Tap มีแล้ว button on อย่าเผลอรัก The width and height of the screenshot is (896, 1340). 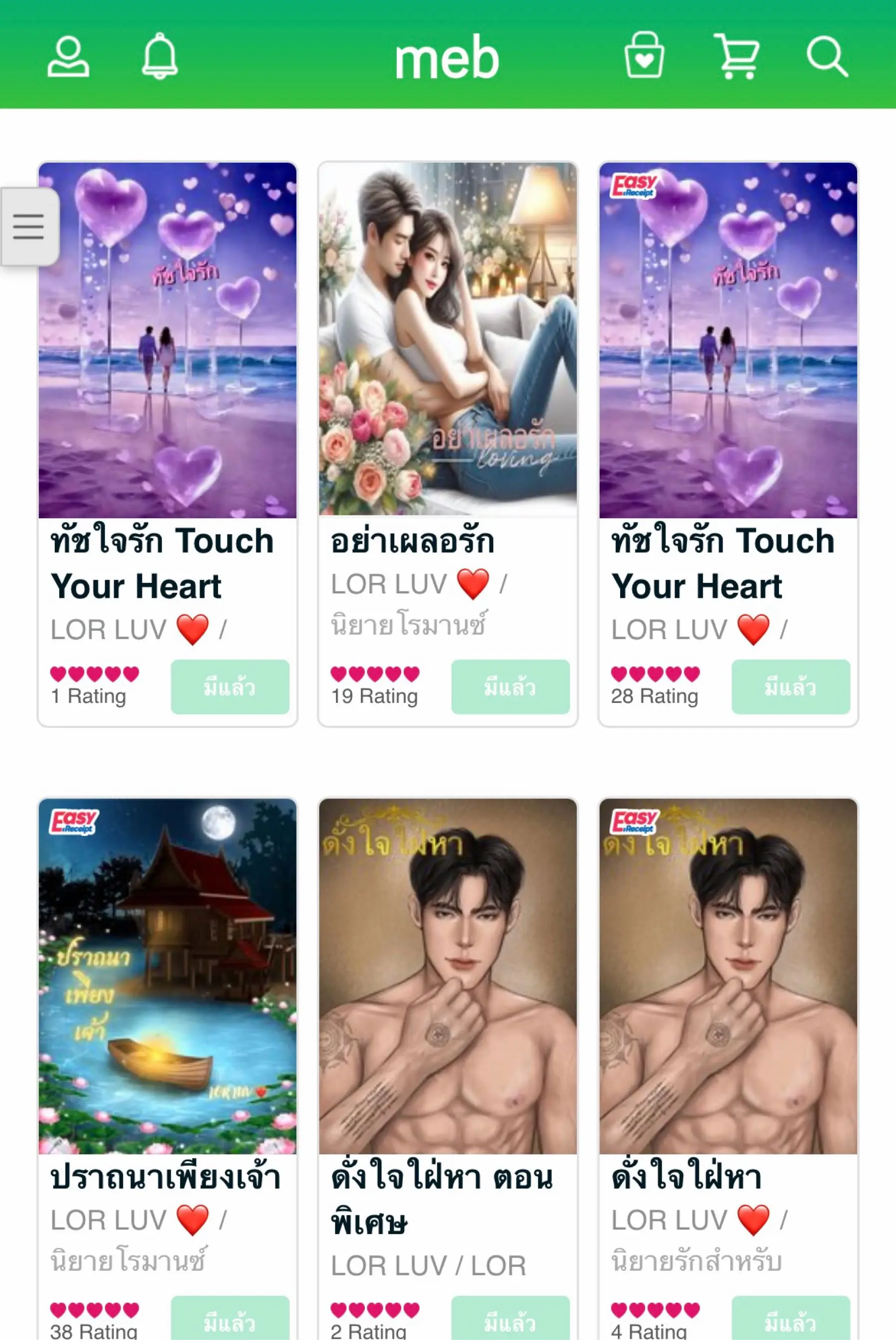(x=510, y=687)
